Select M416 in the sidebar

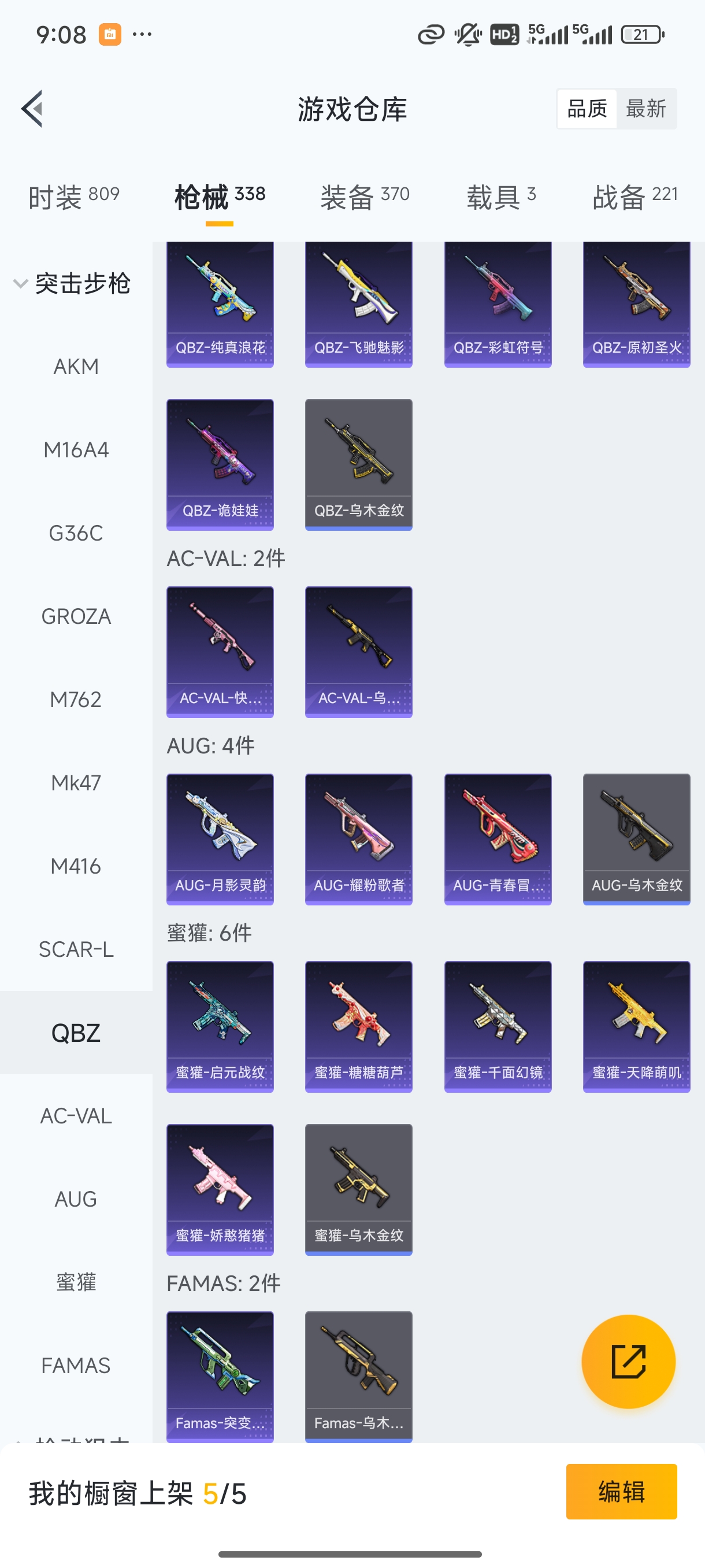pyautogui.click(x=76, y=866)
